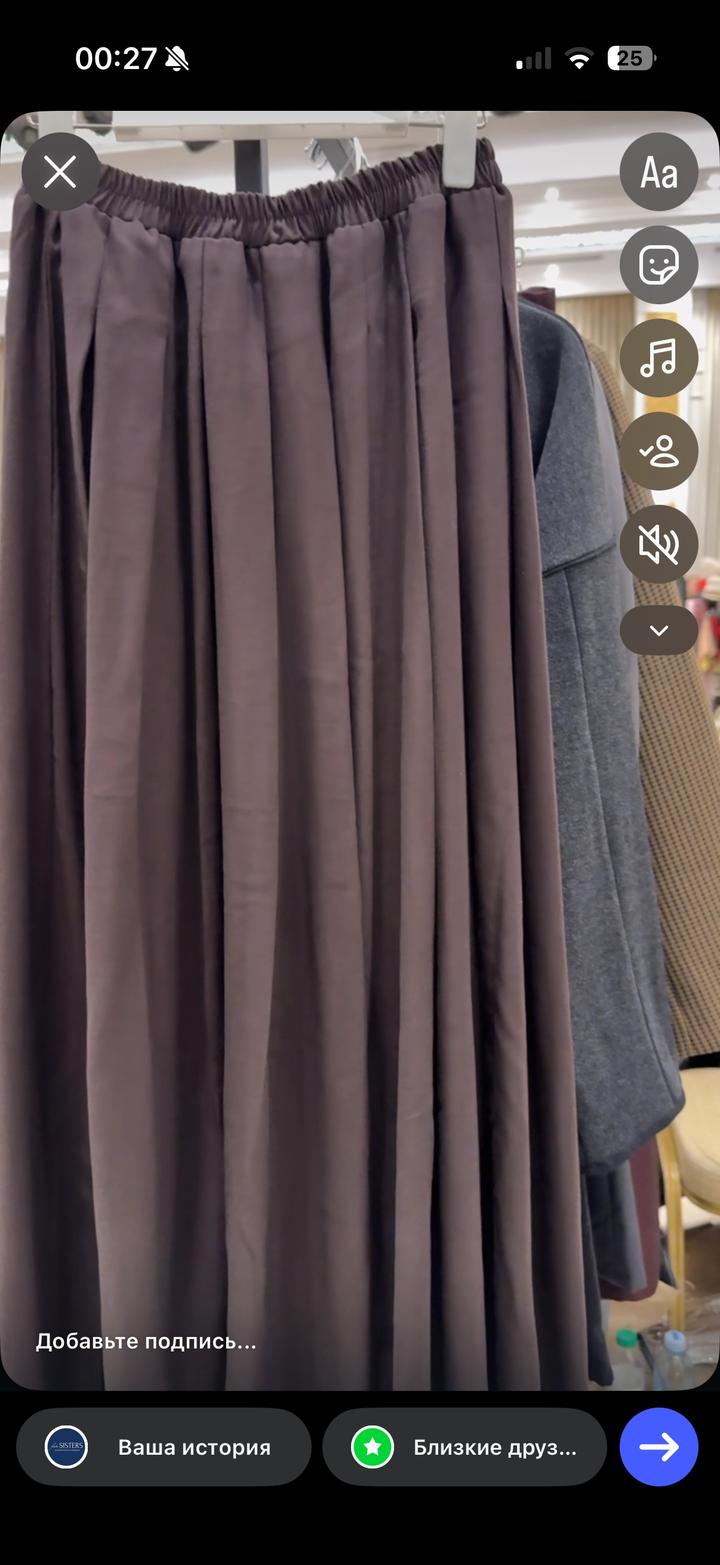720x1565 pixels.
Task: Tap the blue arrow send button
Action: 659,1447
